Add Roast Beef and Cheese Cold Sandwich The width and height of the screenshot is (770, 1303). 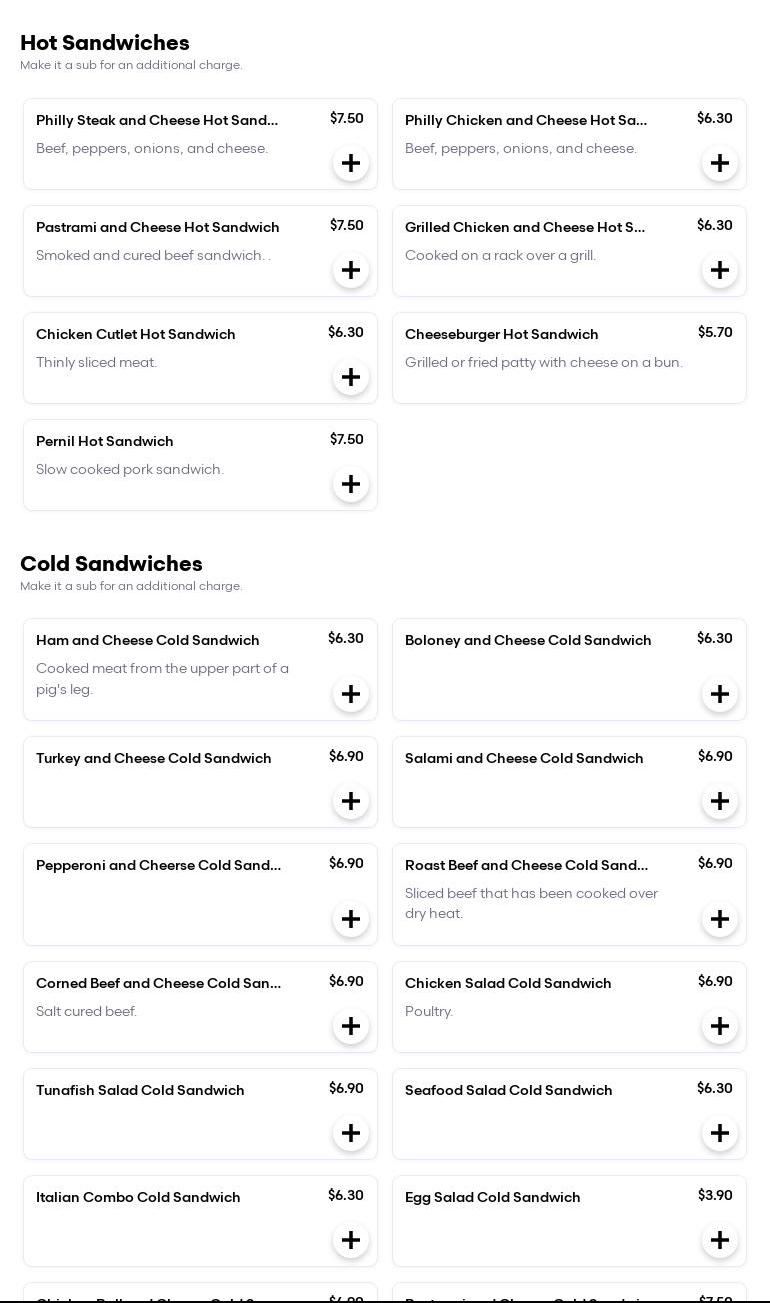point(720,919)
